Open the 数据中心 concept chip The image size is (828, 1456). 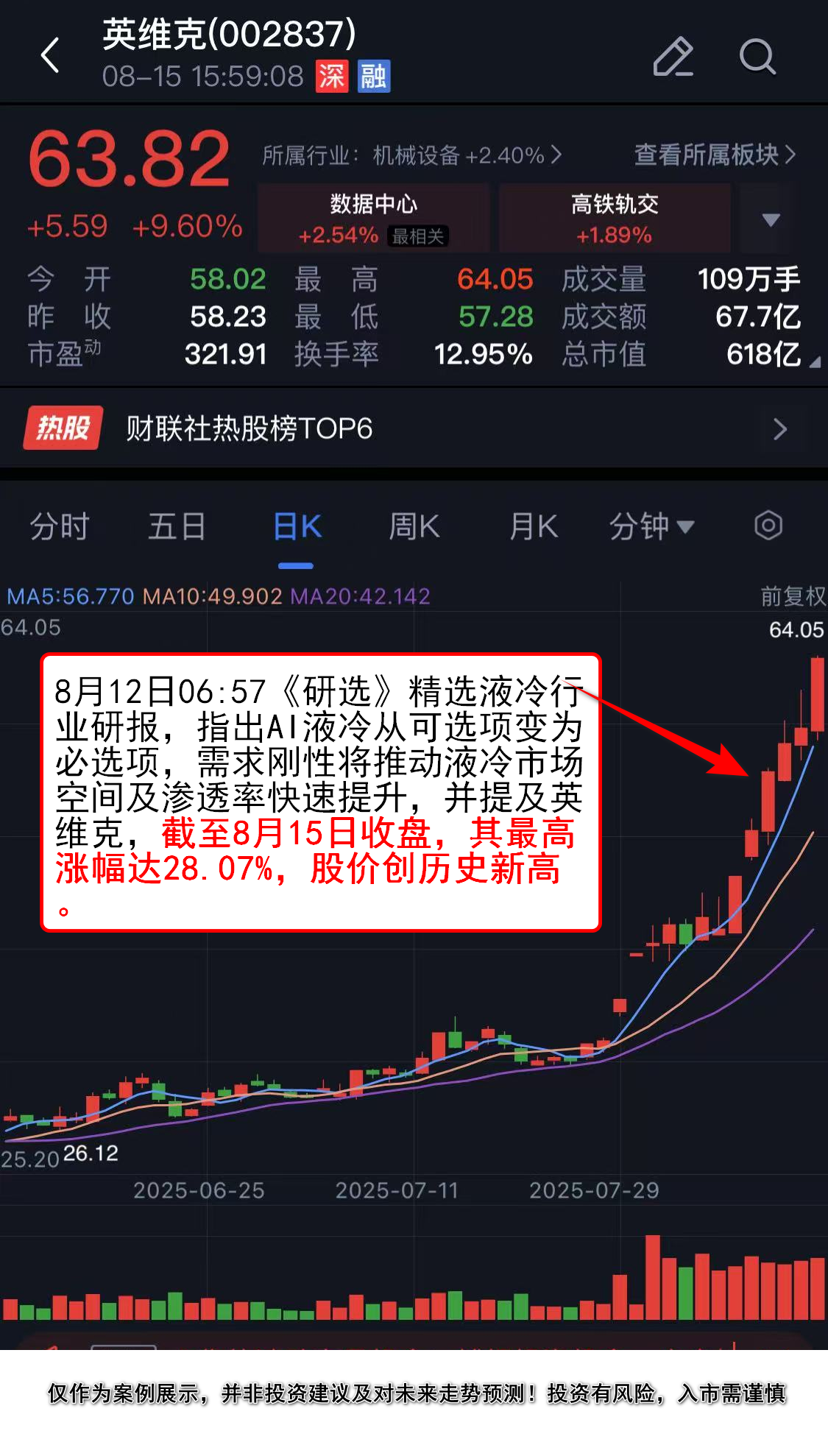pos(373,219)
